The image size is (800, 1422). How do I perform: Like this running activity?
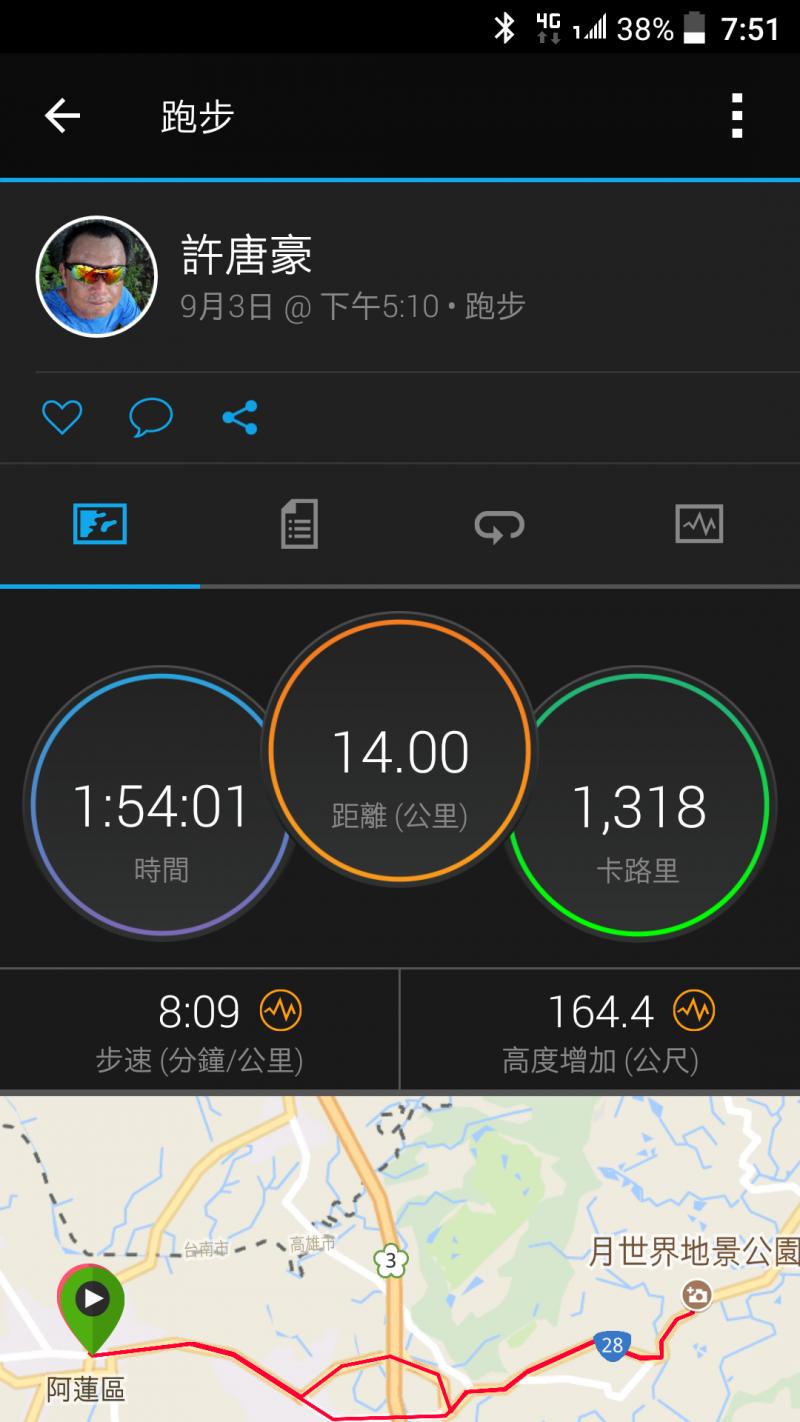click(x=62, y=417)
